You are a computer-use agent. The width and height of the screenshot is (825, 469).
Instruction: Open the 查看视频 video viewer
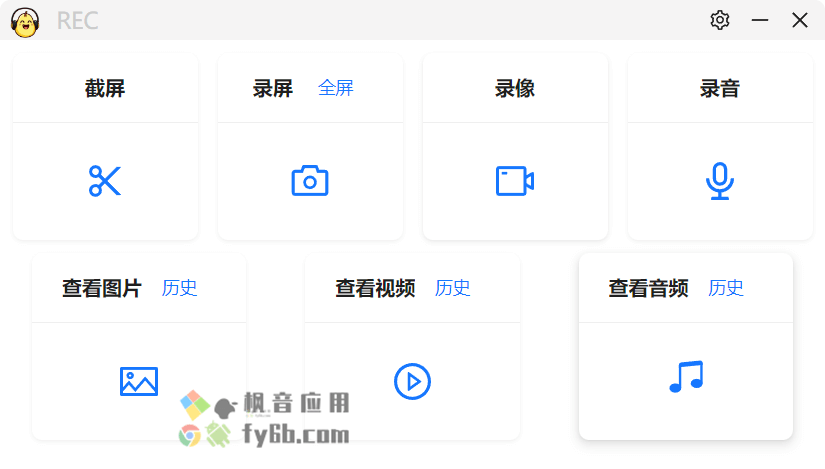(412, 381)
